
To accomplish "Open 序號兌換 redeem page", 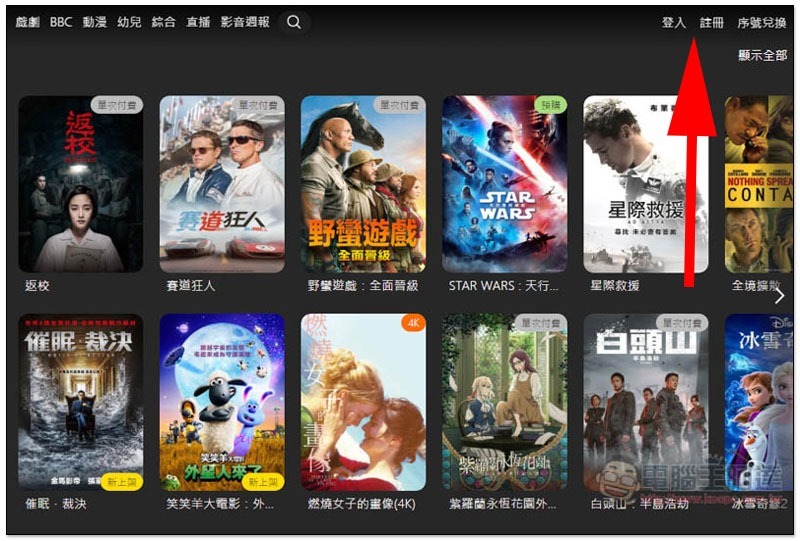I will [761, 22].
